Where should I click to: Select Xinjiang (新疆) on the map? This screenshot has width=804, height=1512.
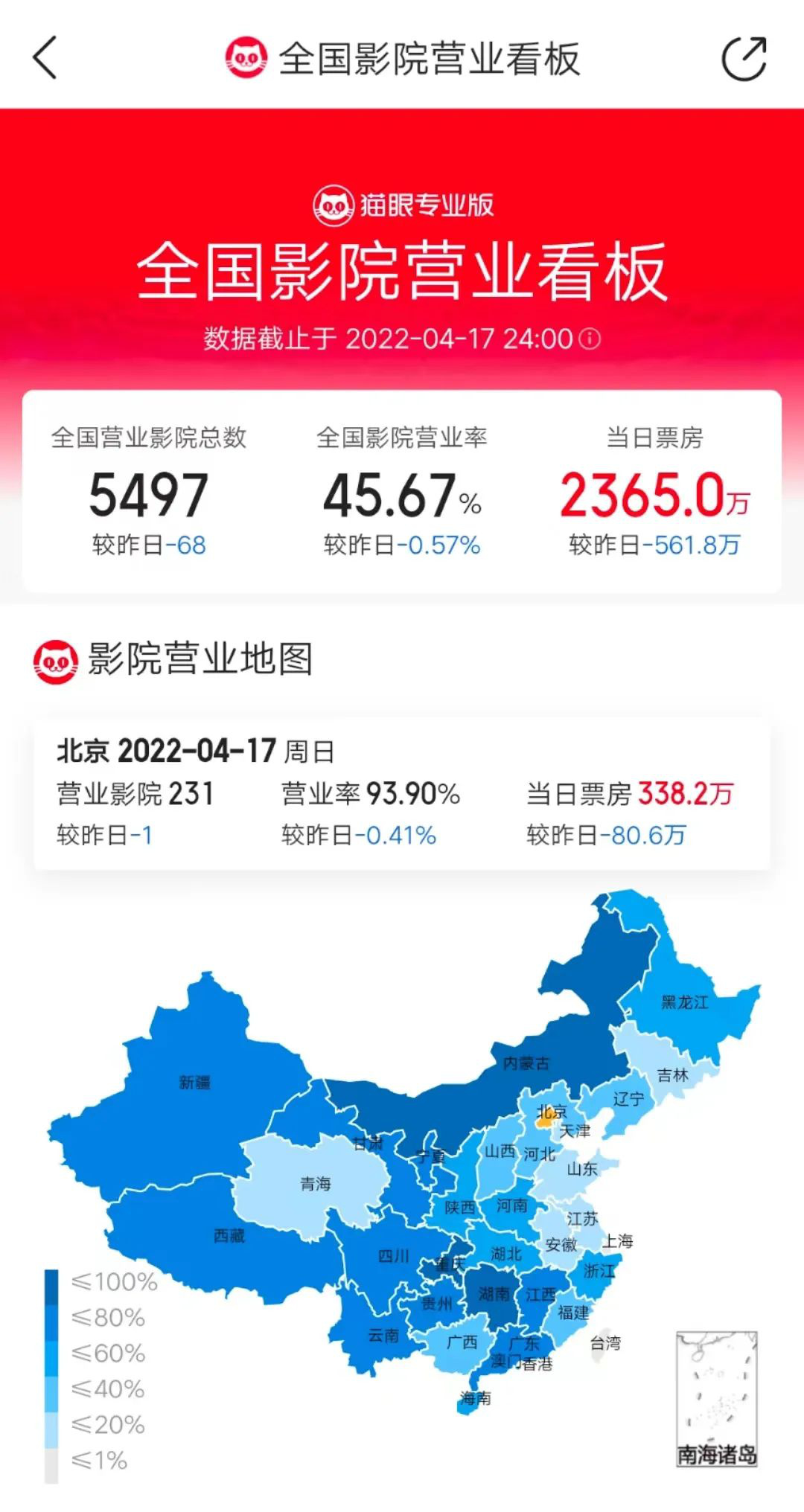(195, 1083)
